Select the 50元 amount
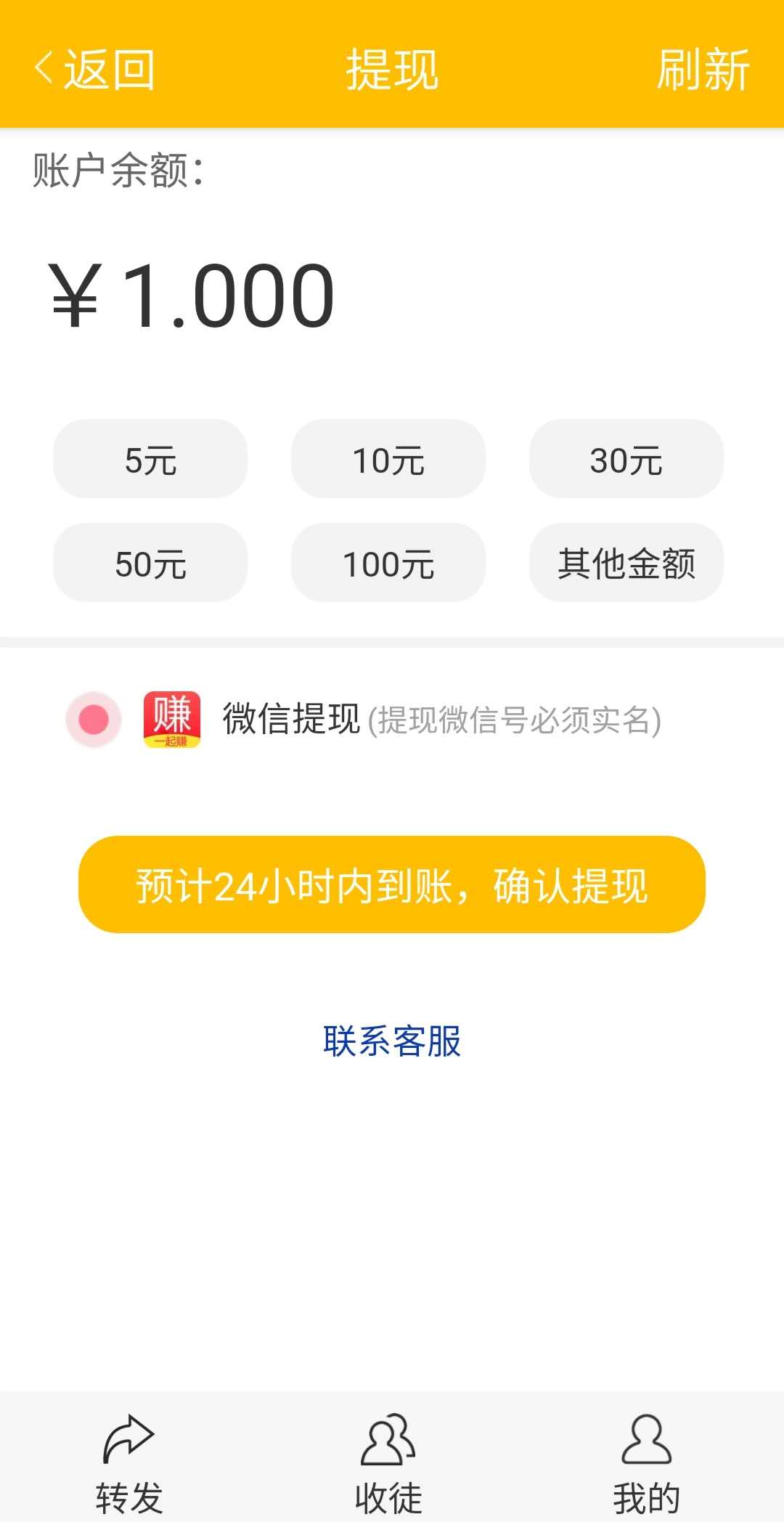 (x=150, y=563)
